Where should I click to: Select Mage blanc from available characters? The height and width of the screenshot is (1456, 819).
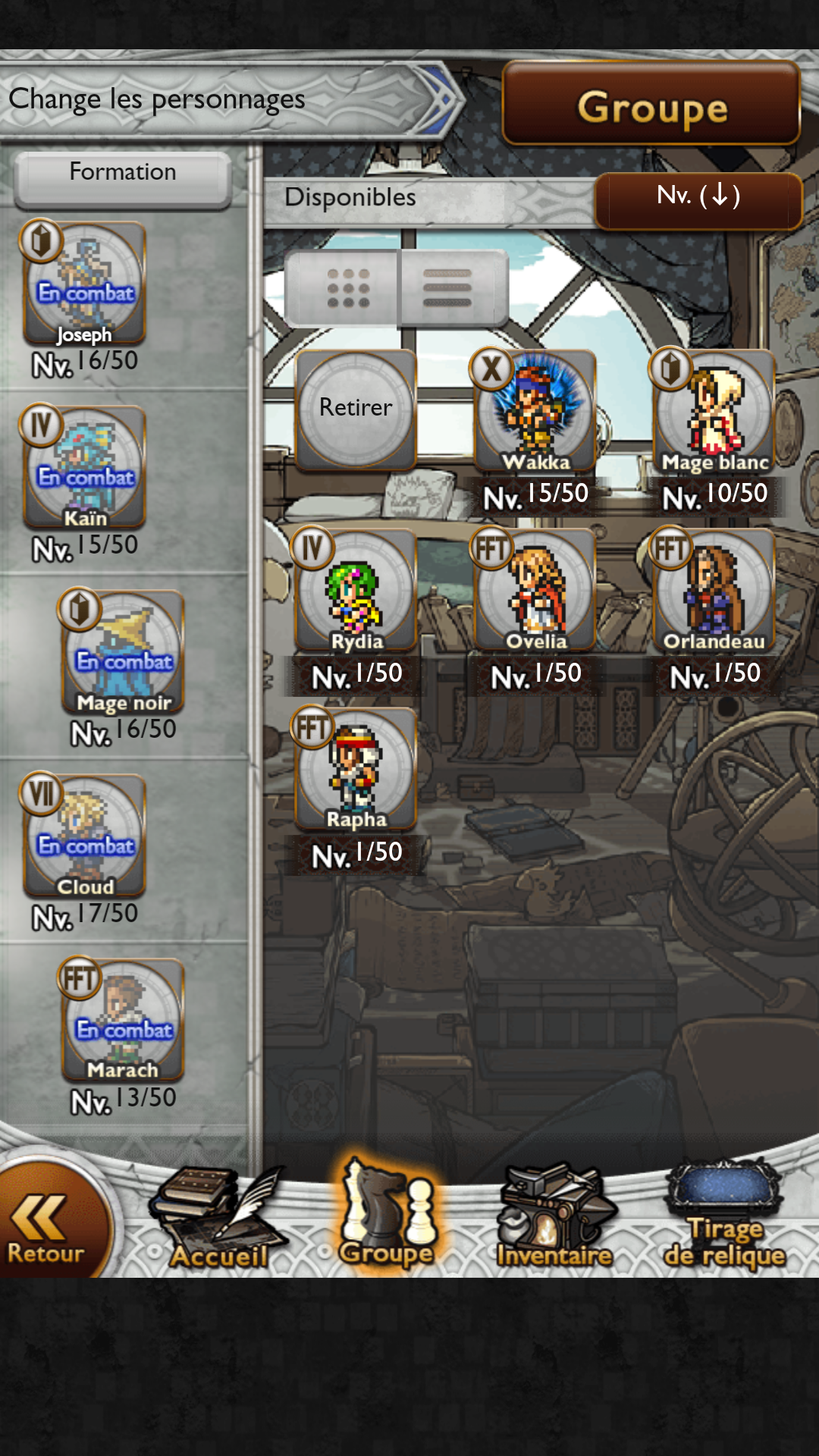tap(714, 412)
